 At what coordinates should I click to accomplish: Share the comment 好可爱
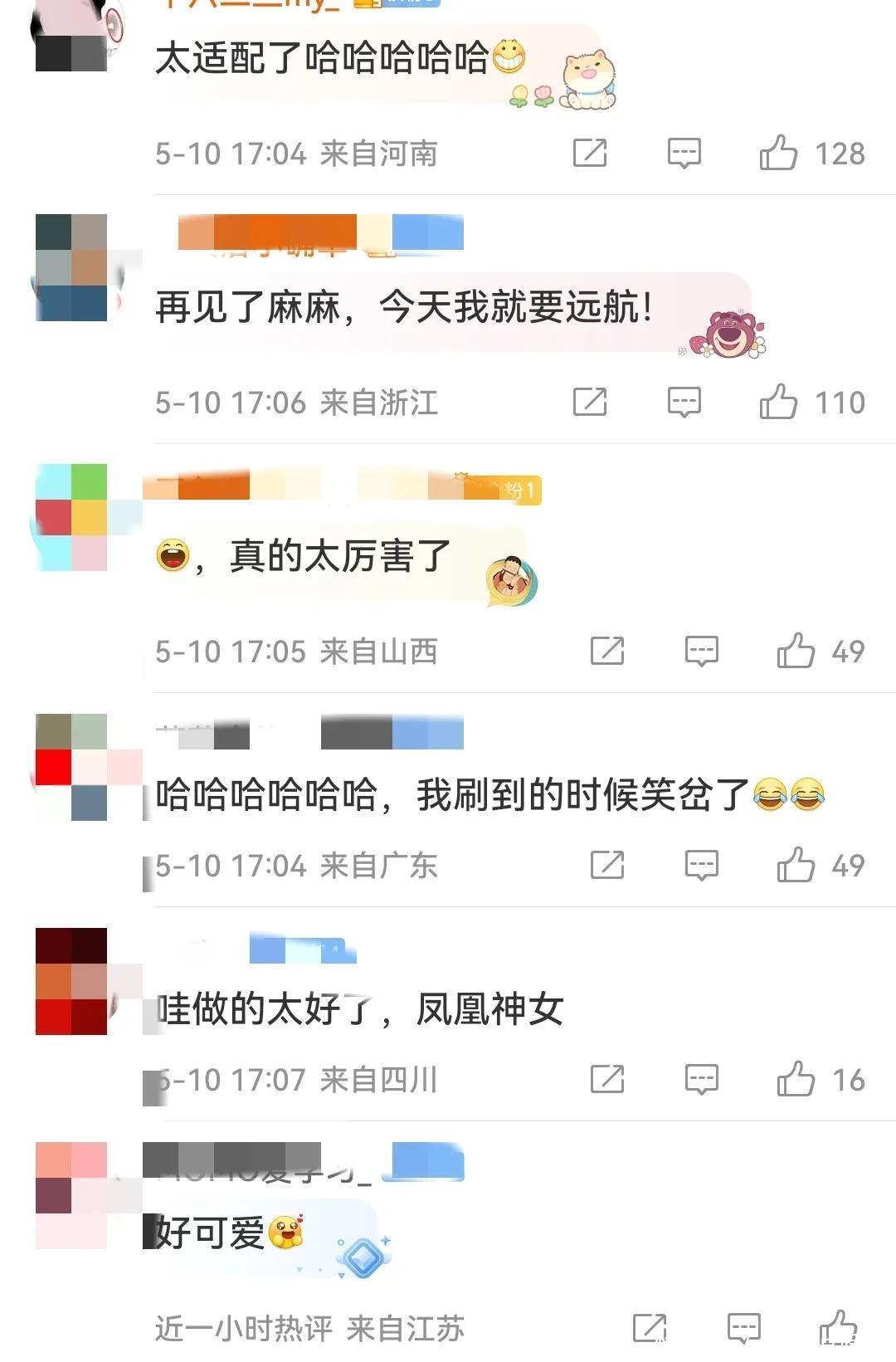pyautogui.click(x=650, y=1328)
